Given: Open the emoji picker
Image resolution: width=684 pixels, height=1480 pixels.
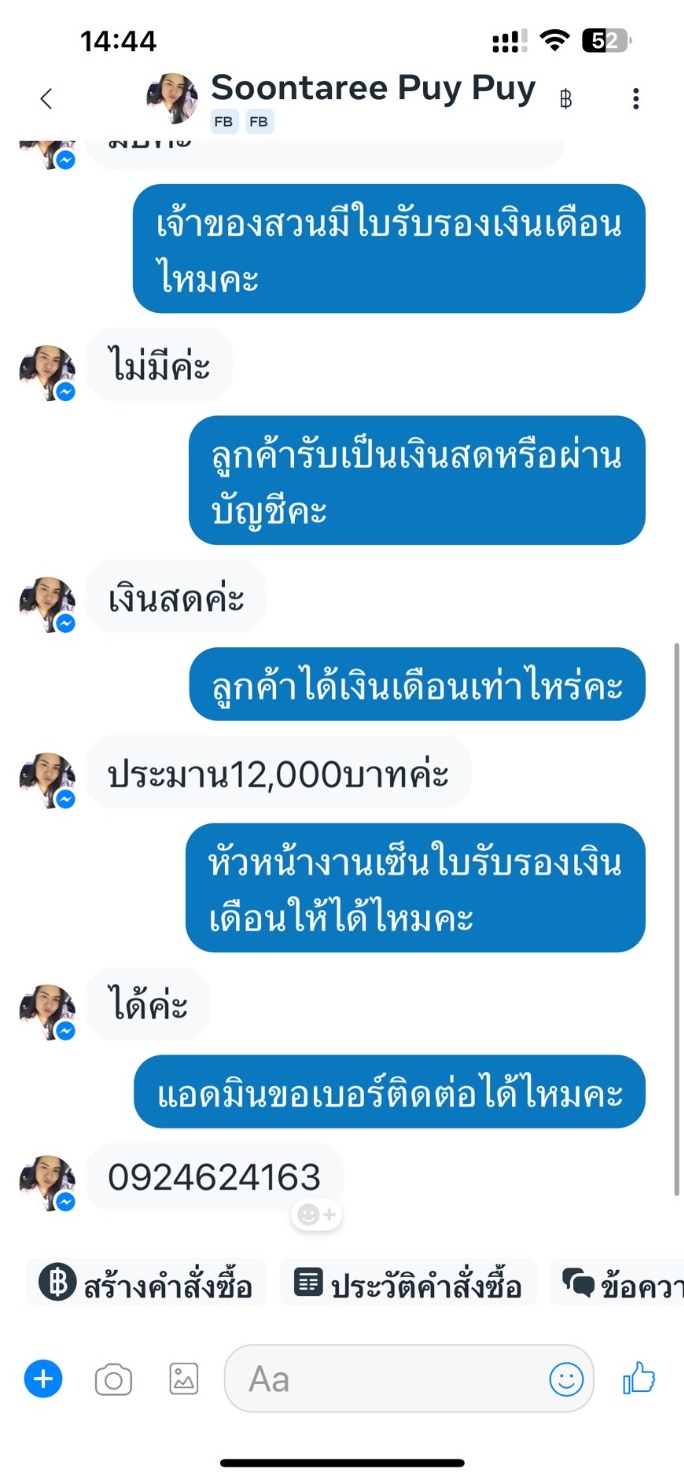Looking at the screenshot, I should (566, 1381).
